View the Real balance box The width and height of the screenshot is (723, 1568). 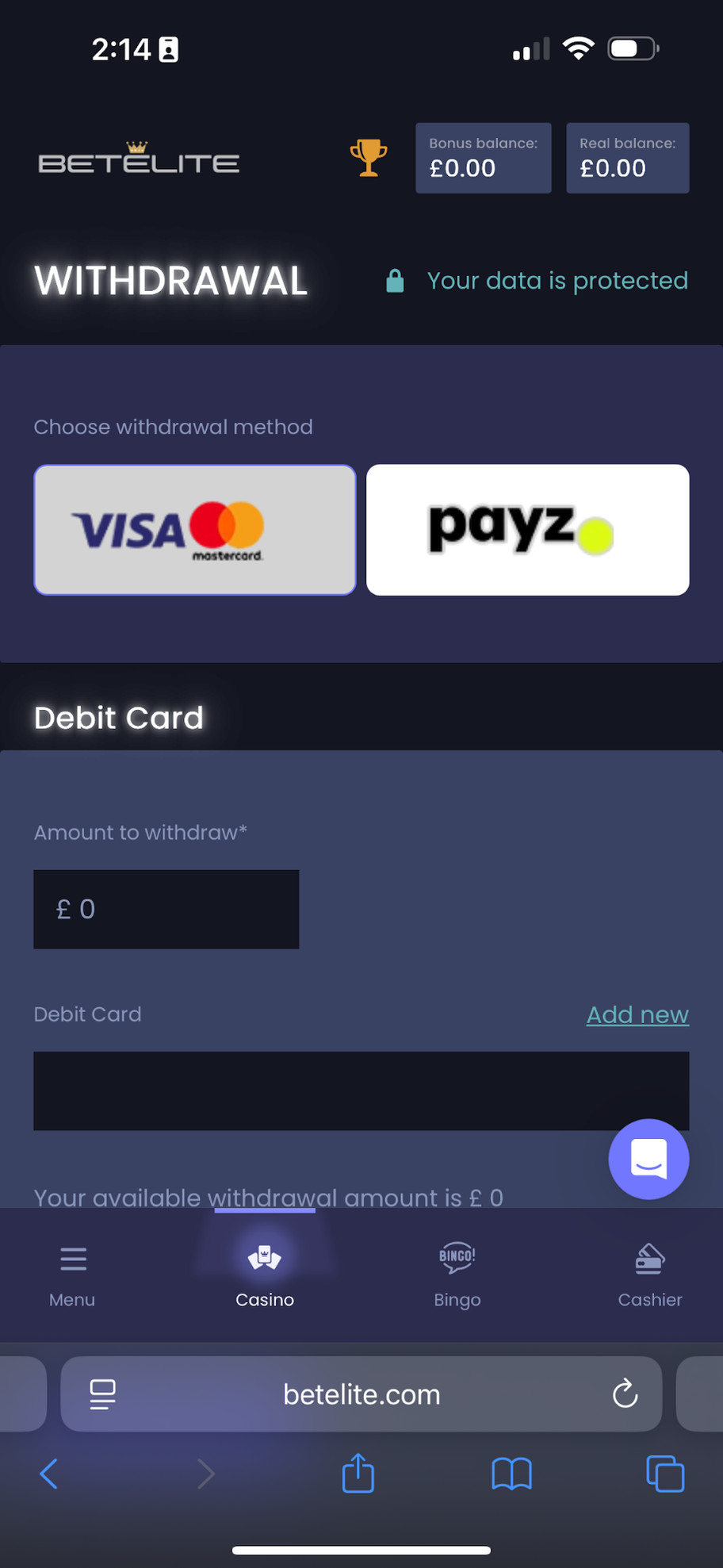point(627,158)
